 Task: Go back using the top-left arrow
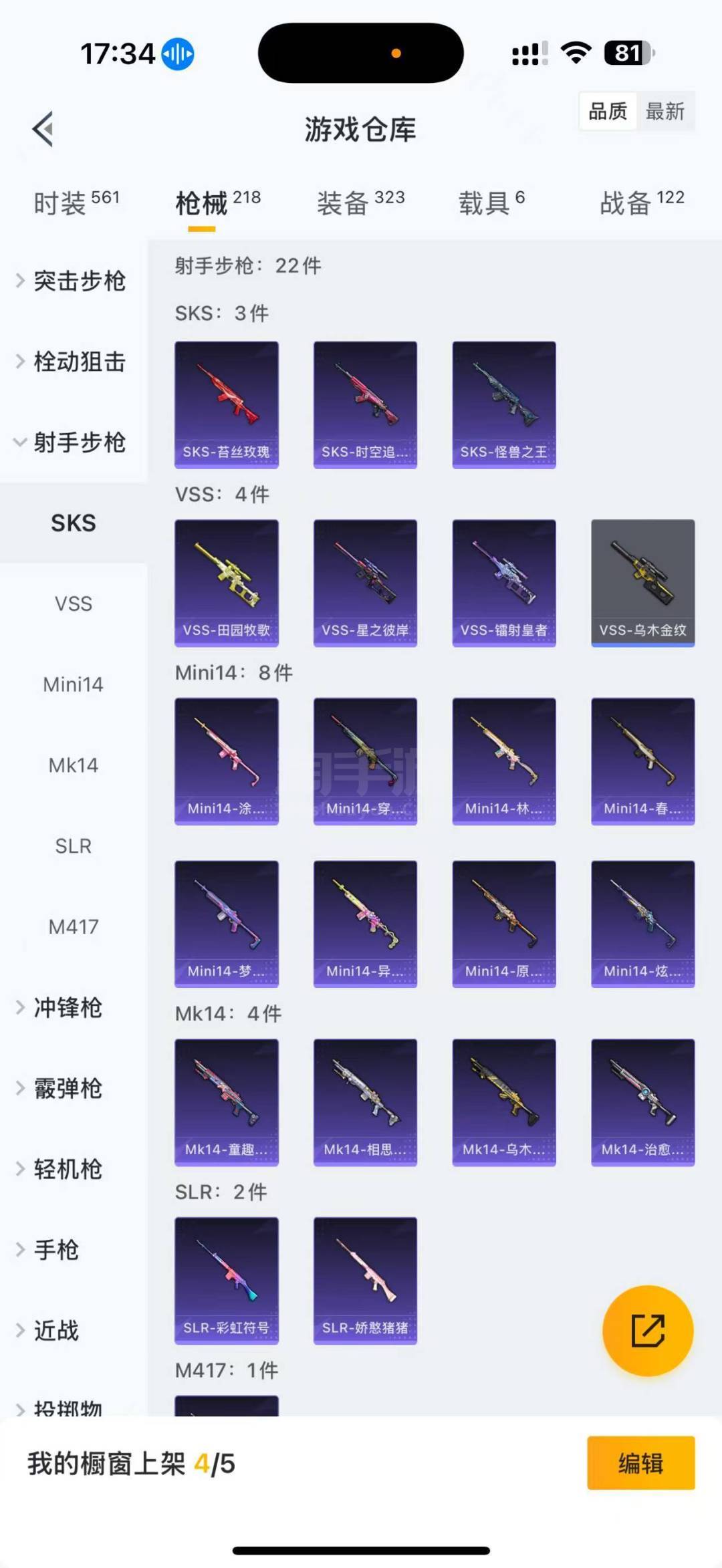point(43,129)
